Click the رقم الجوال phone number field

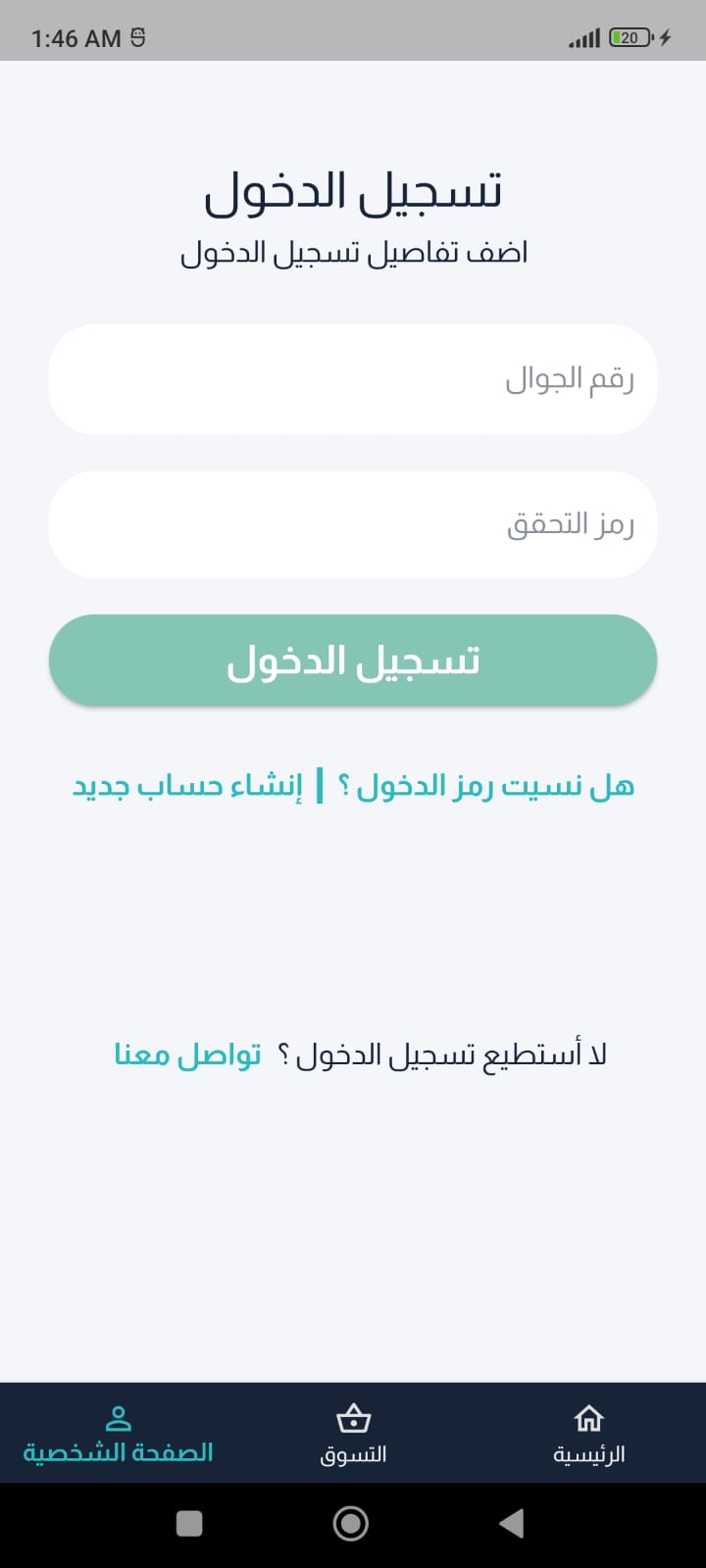[353, 379]
